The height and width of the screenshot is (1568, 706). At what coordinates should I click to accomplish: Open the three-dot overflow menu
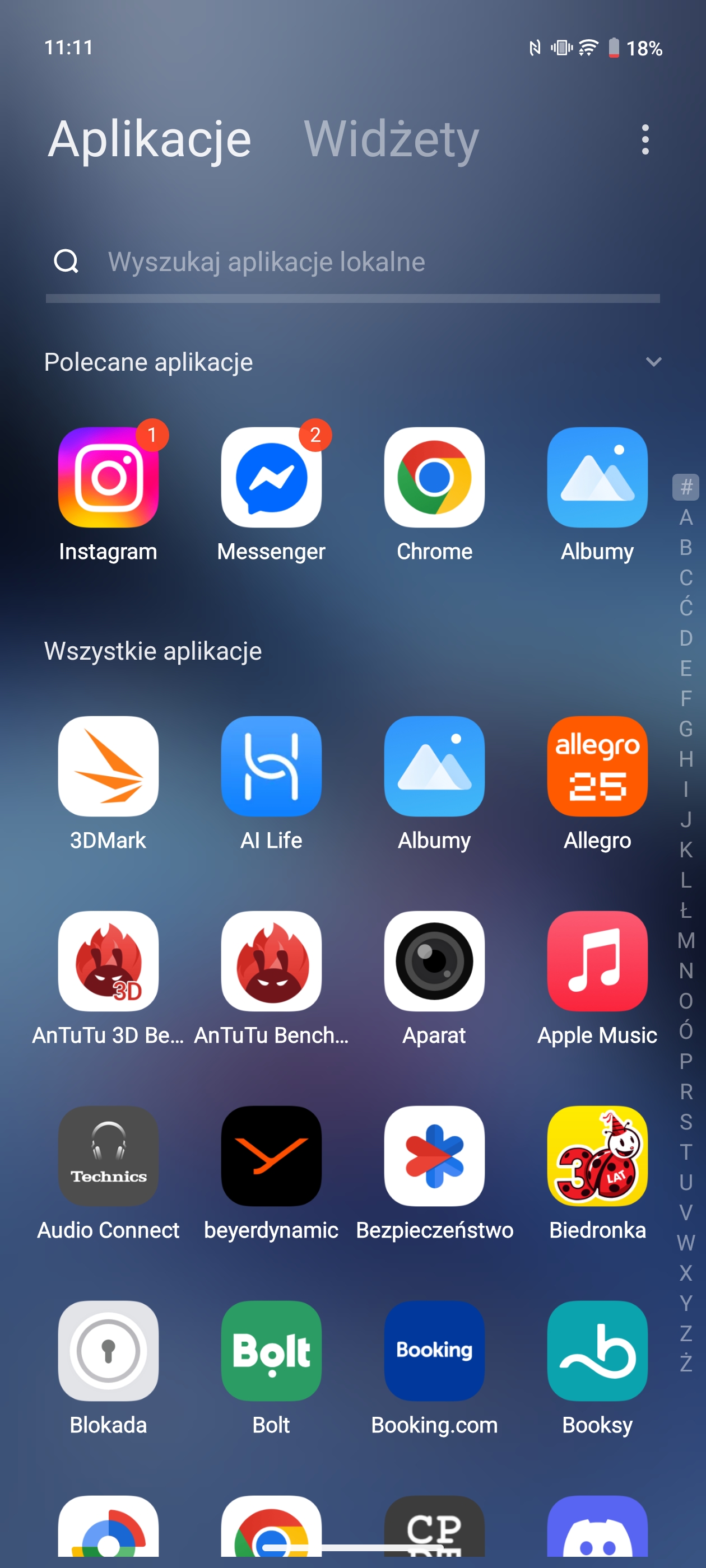click(x=645, y=139)
